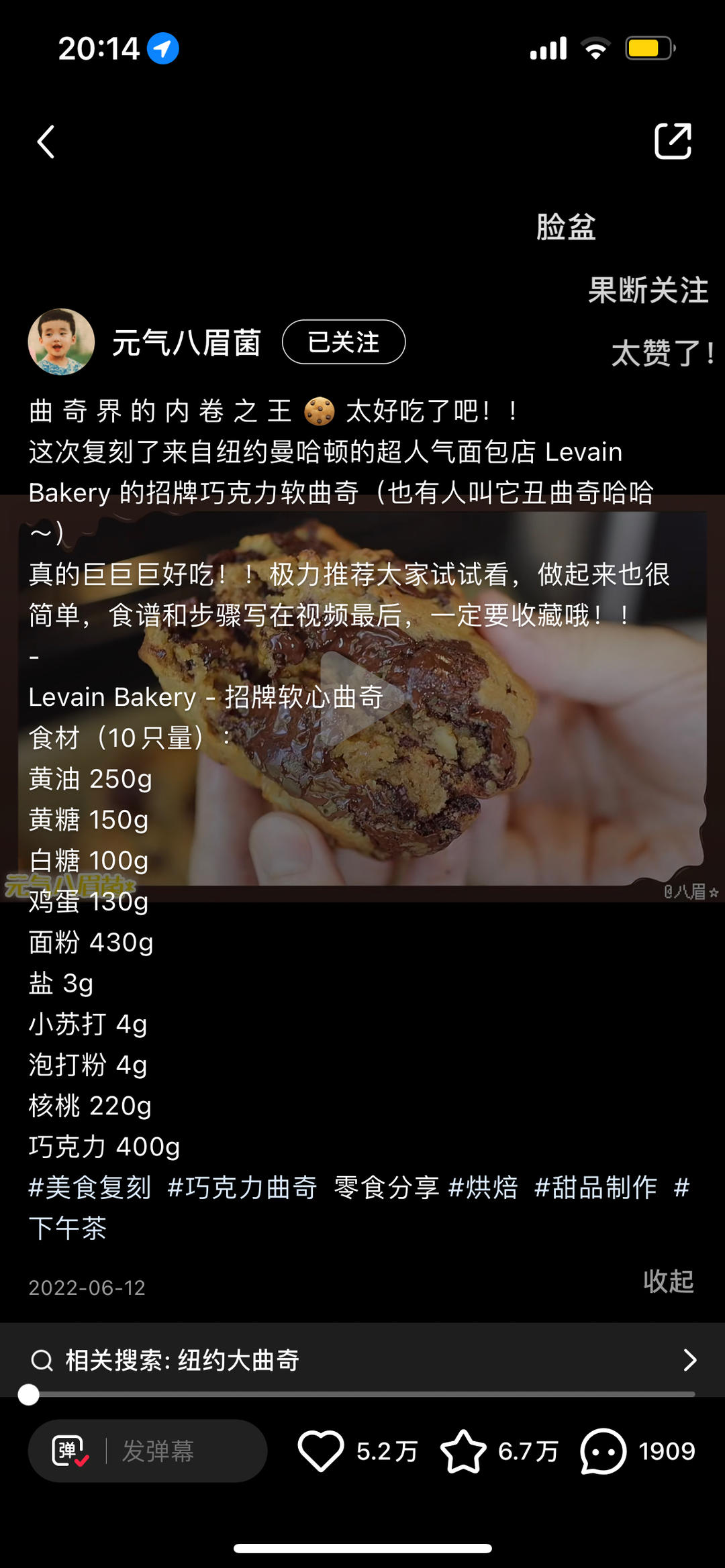Go back with the top-left arrow
Screen dimensions: 725x1568
click(46, 142)
